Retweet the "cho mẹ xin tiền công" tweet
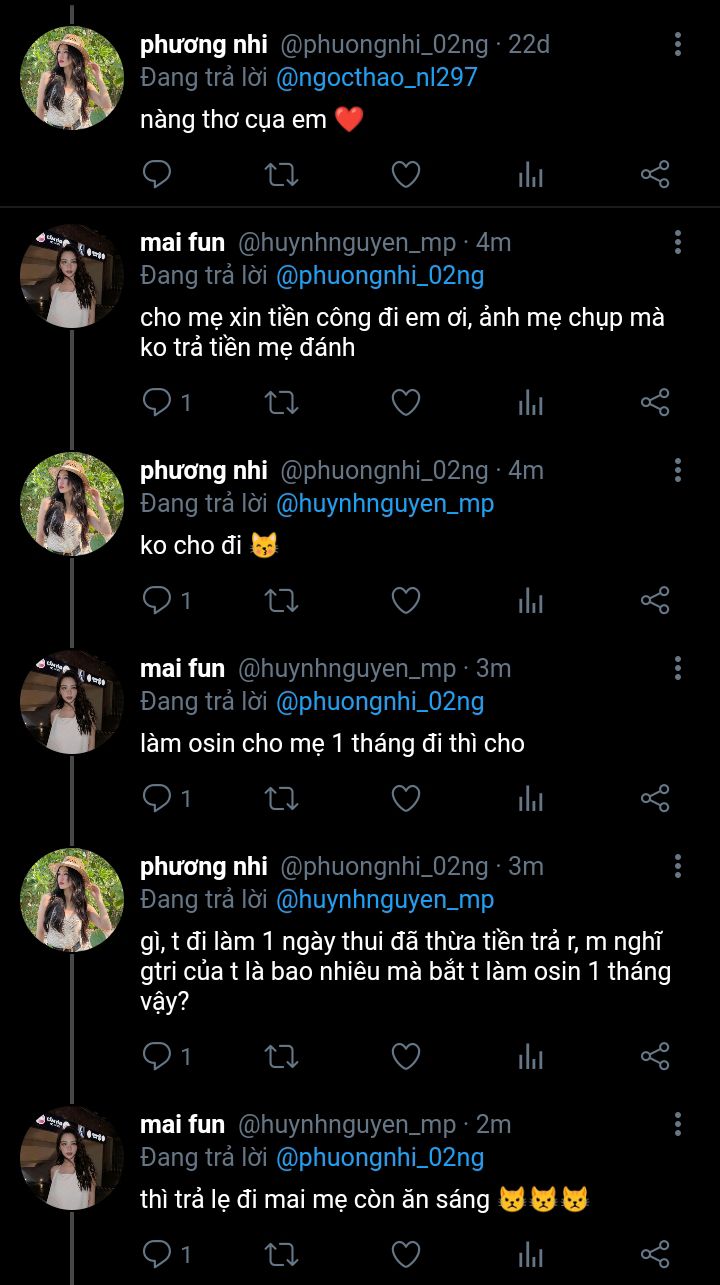 (281, 403)
